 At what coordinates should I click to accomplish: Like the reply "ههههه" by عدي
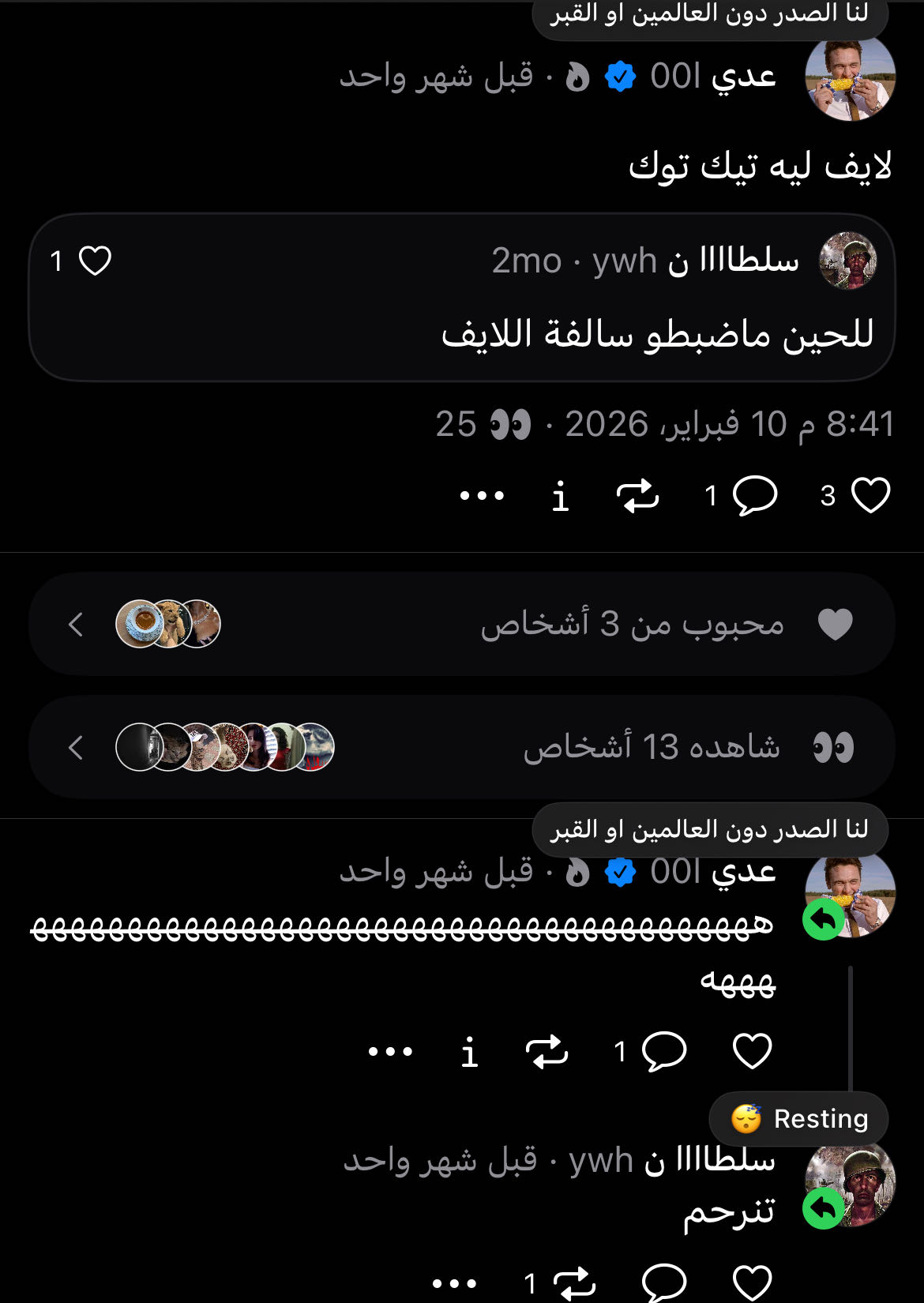point(752,1051)
